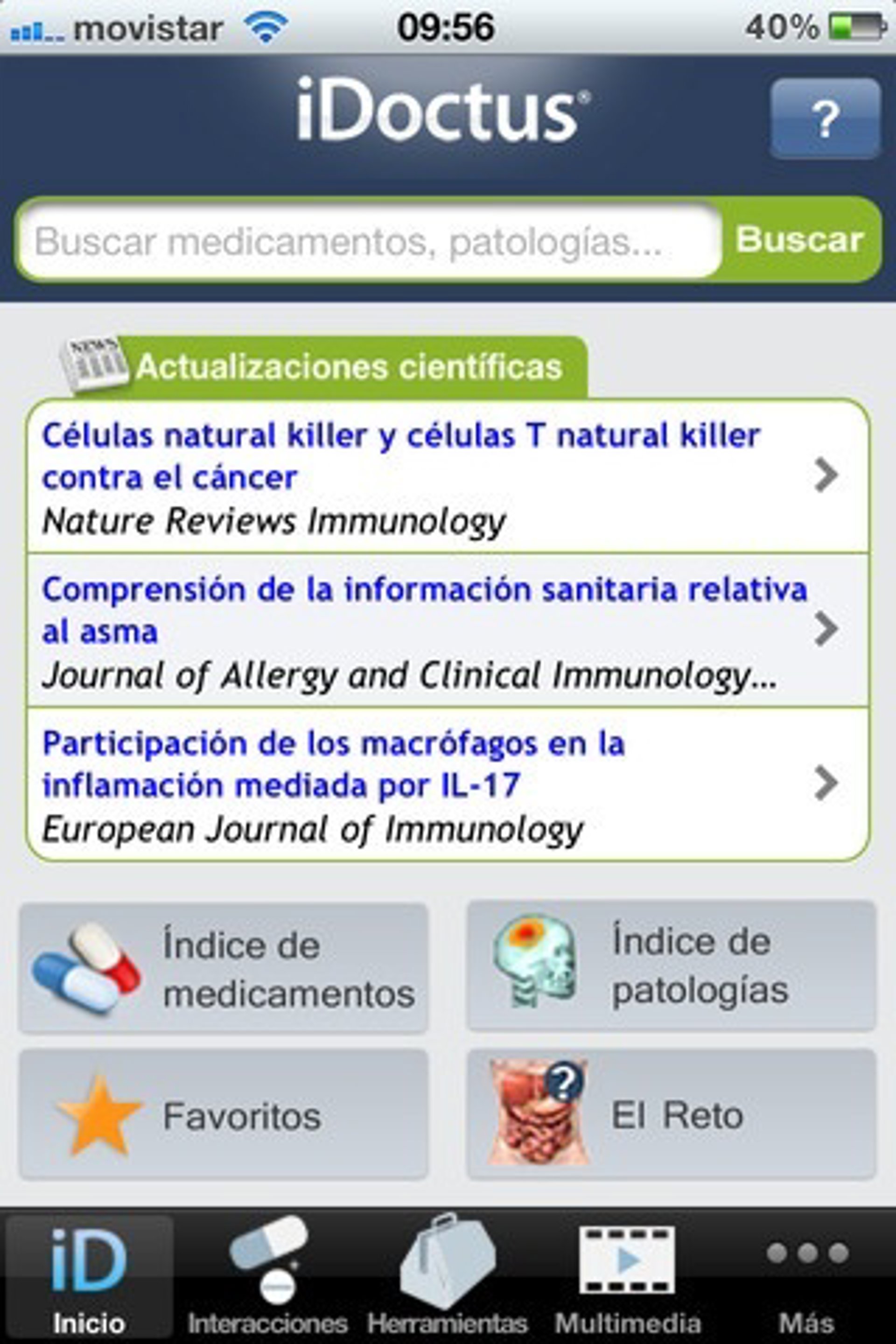Open the help question mark button

pos(825,118)
